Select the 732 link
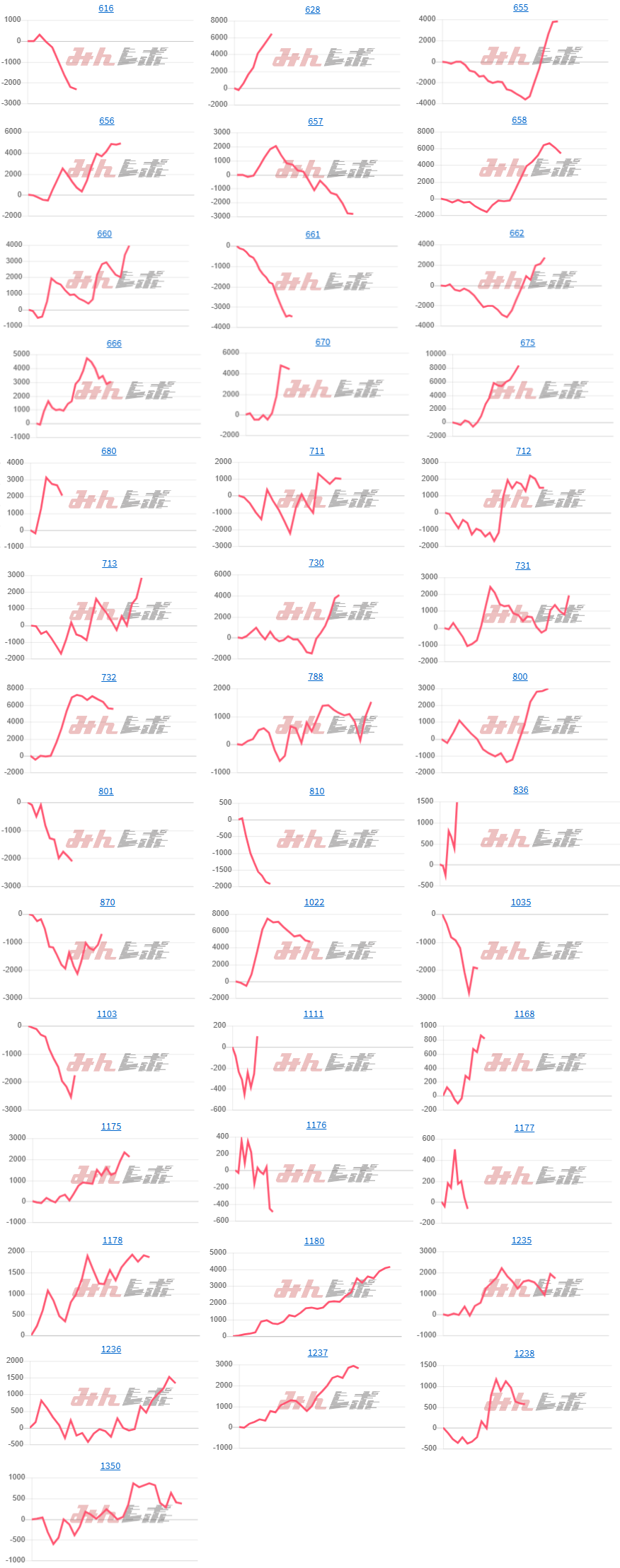Viewport: 620px width, 1568px height. [109, 678]
